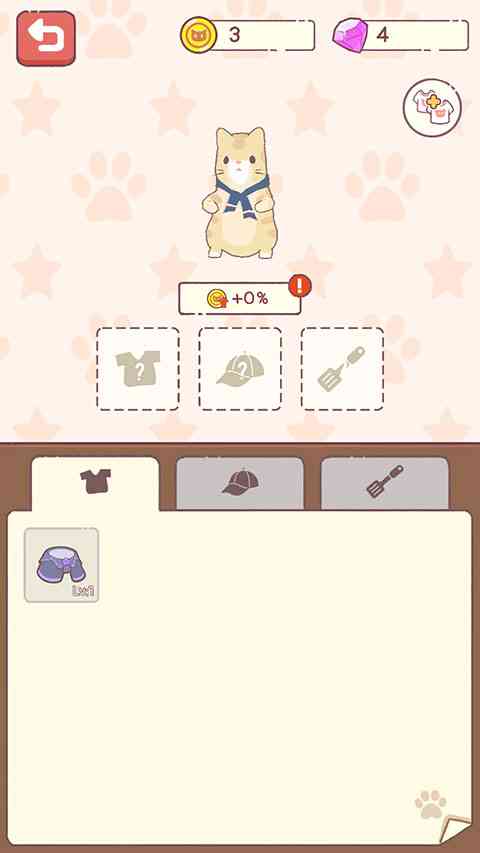The image size is (480, 853).
Task: Switch to the hat inventory tab
Action: pyautogui.click(x=240, y=483)
